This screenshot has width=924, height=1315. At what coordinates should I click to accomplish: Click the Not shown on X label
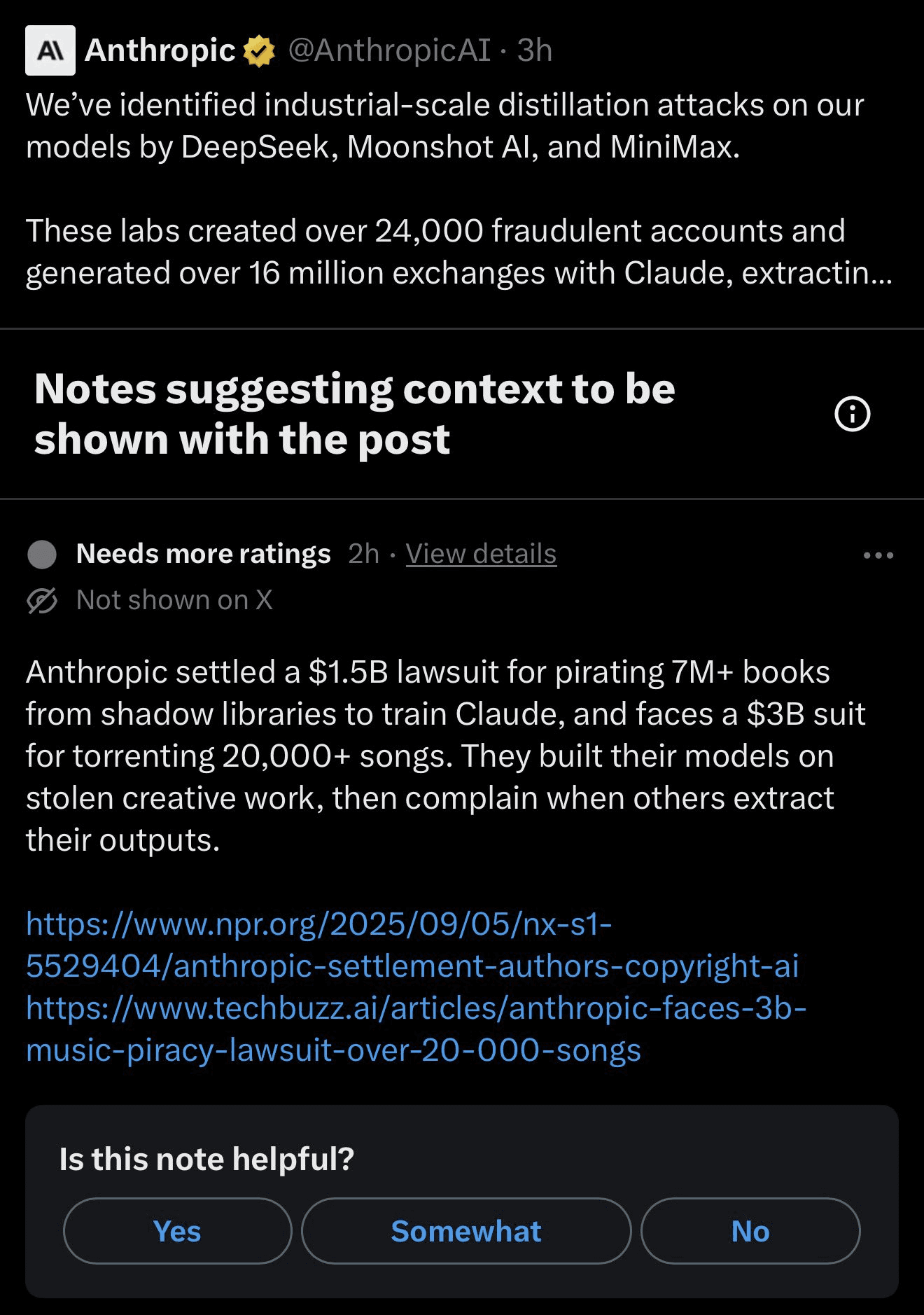(x=175, y=599)
